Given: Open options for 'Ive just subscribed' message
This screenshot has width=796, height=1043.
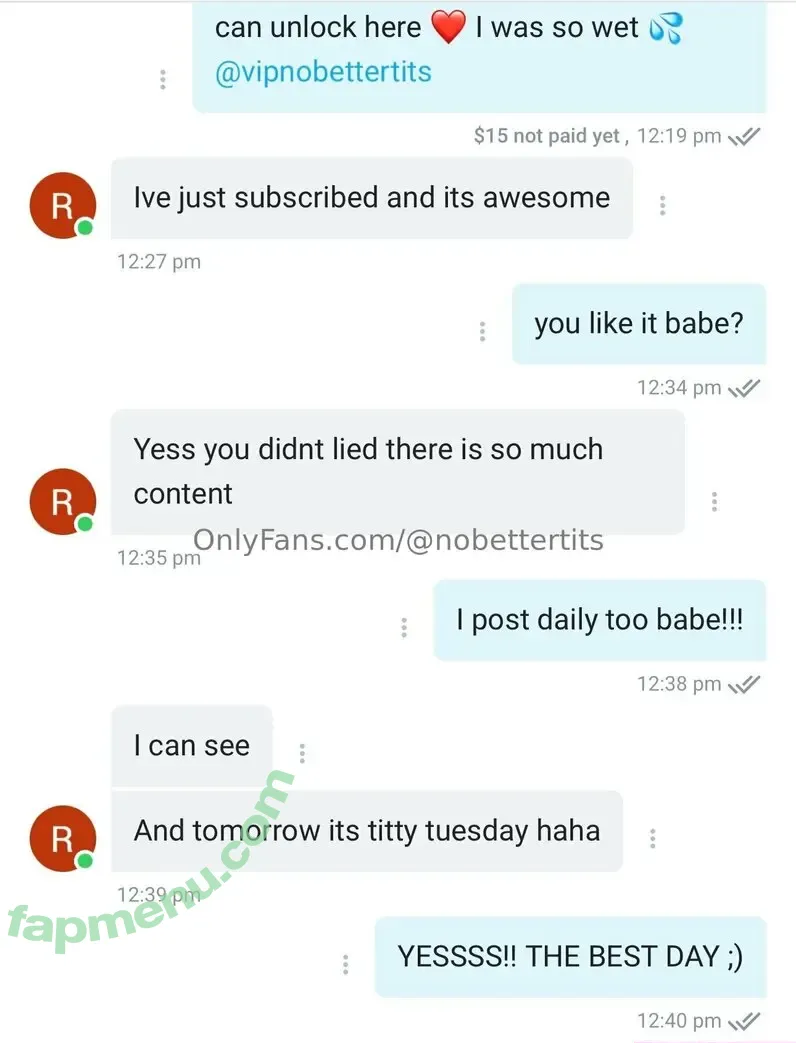Looking at the screenshot, I should (x=662, y=205).
